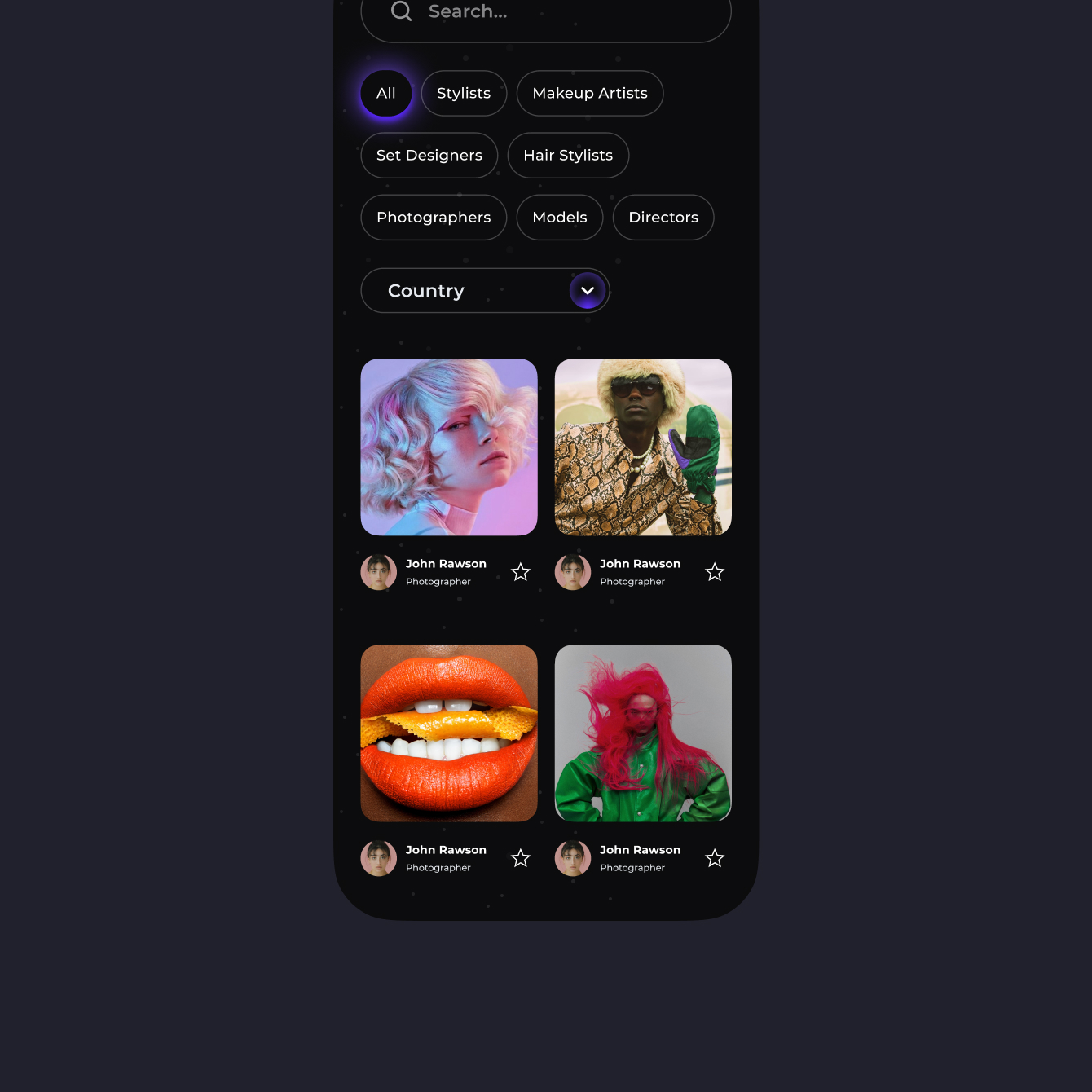Select the All filter chip

(x=386, y=94)
